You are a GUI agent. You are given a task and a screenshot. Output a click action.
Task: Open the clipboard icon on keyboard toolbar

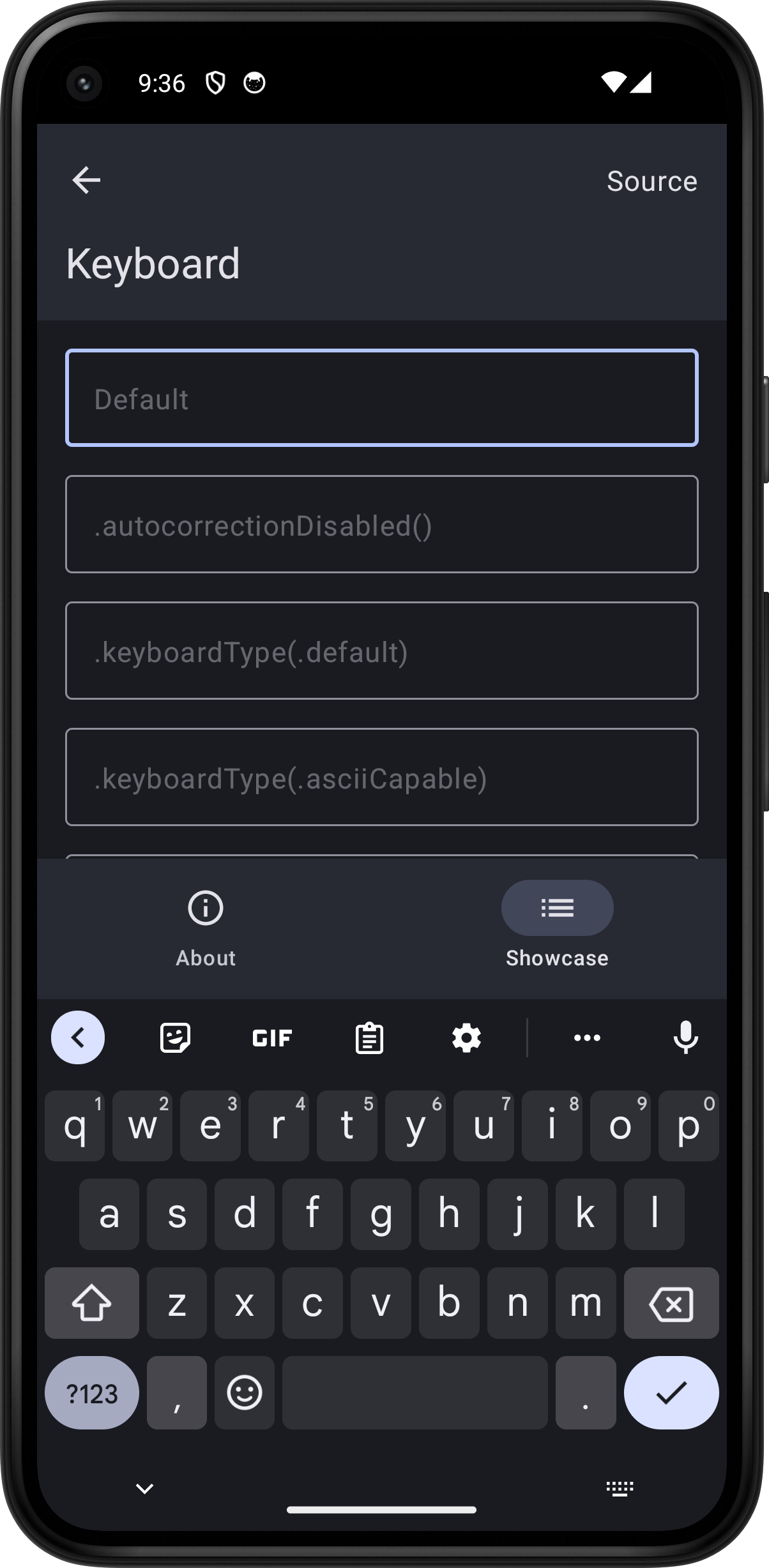click(x=369, y=1037)
